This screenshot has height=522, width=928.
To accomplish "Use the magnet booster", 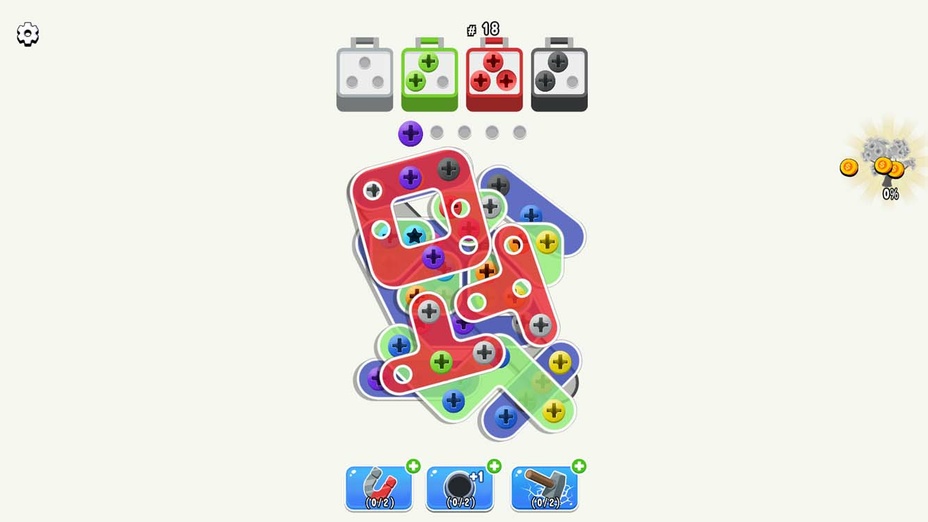I will pyautogui.click(x=378, y=488).
